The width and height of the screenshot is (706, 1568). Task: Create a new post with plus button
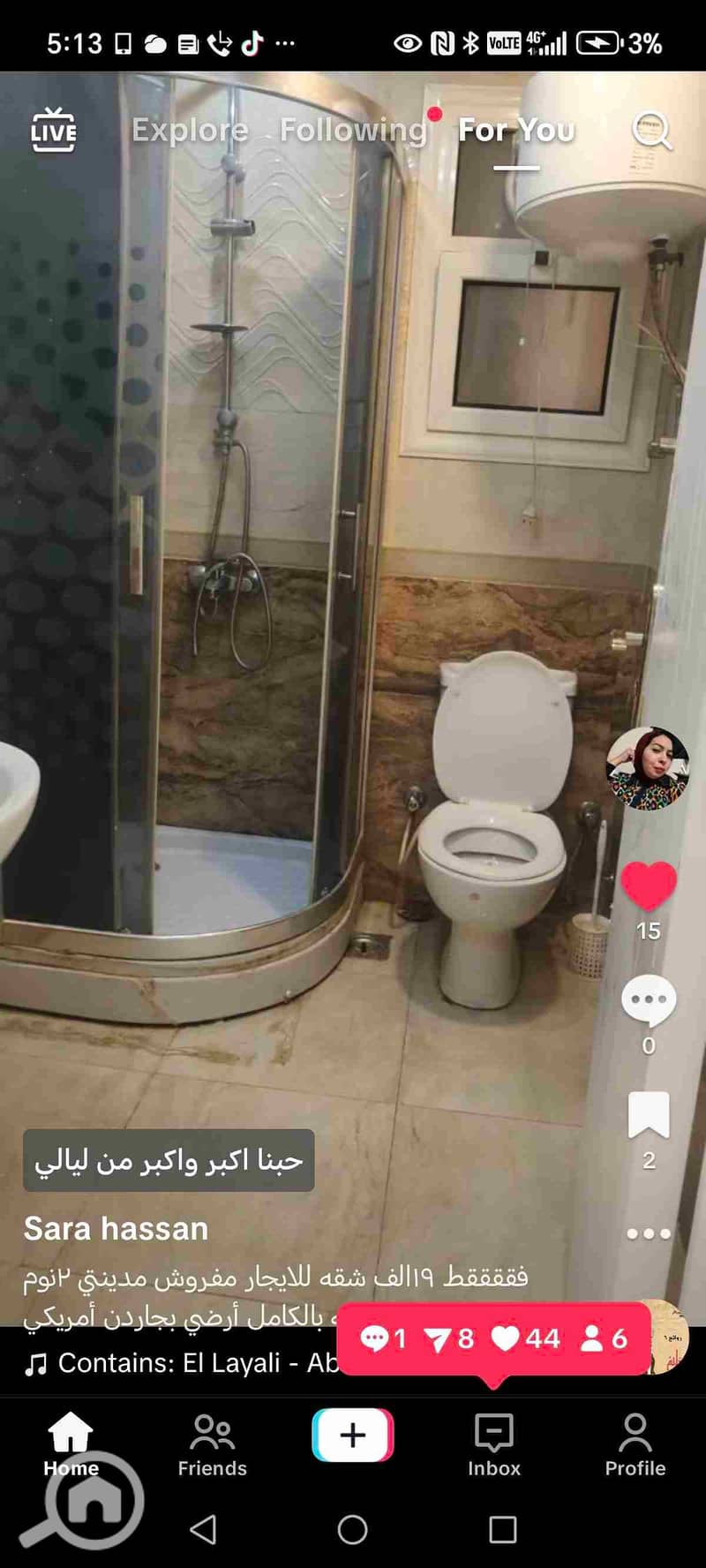pyautogui.click(x=353, y=1436)
